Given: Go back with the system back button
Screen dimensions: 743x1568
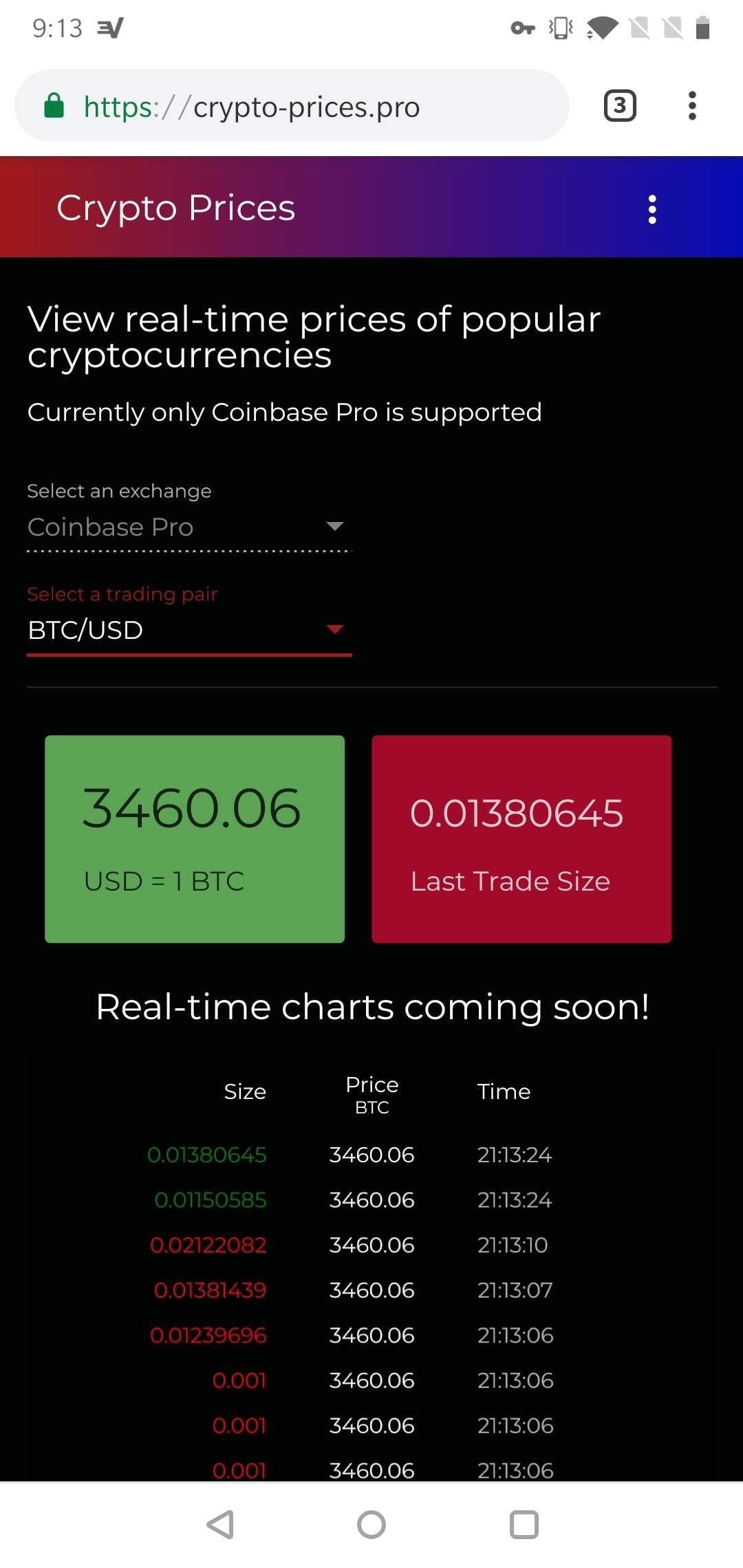Looking at the screenshot, I should 221,1525.
